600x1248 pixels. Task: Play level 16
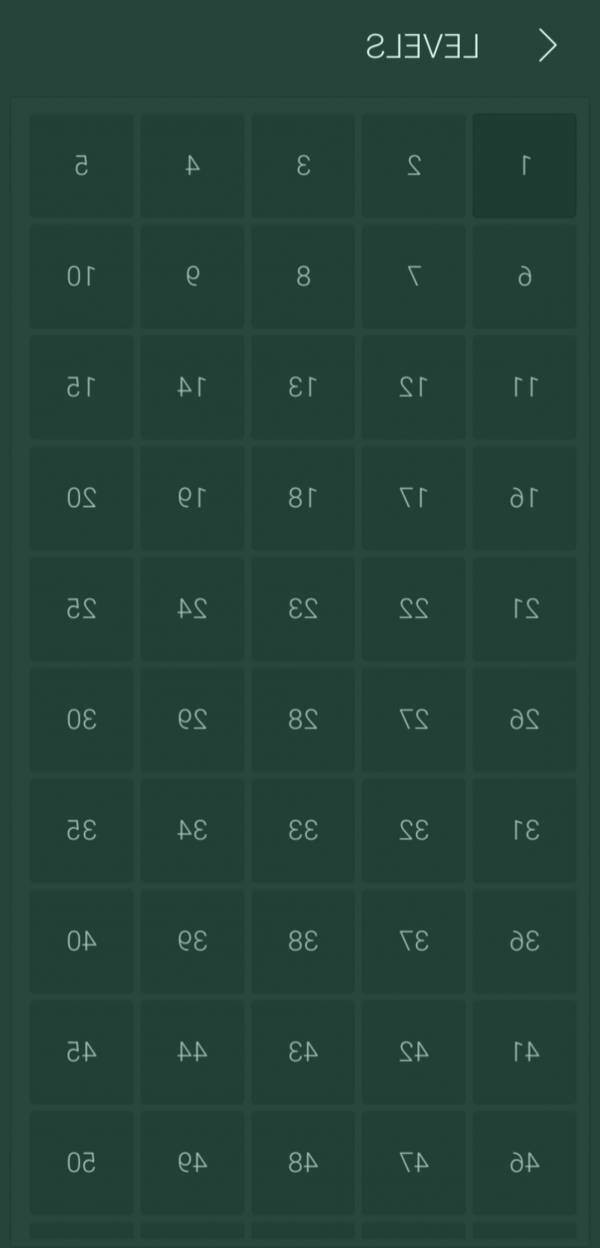pos(524,498)
